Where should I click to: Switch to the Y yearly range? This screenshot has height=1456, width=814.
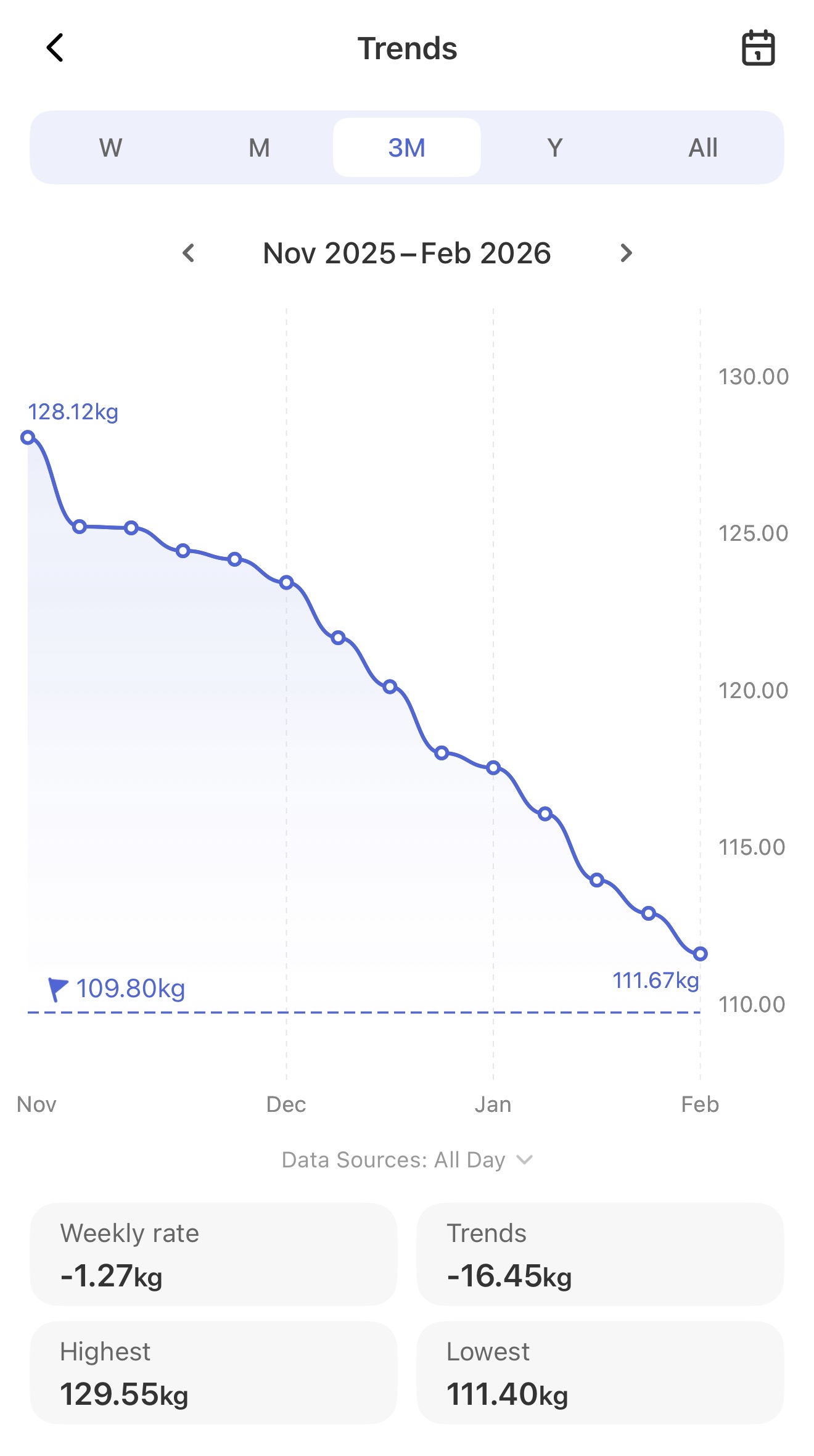(555, 148)
